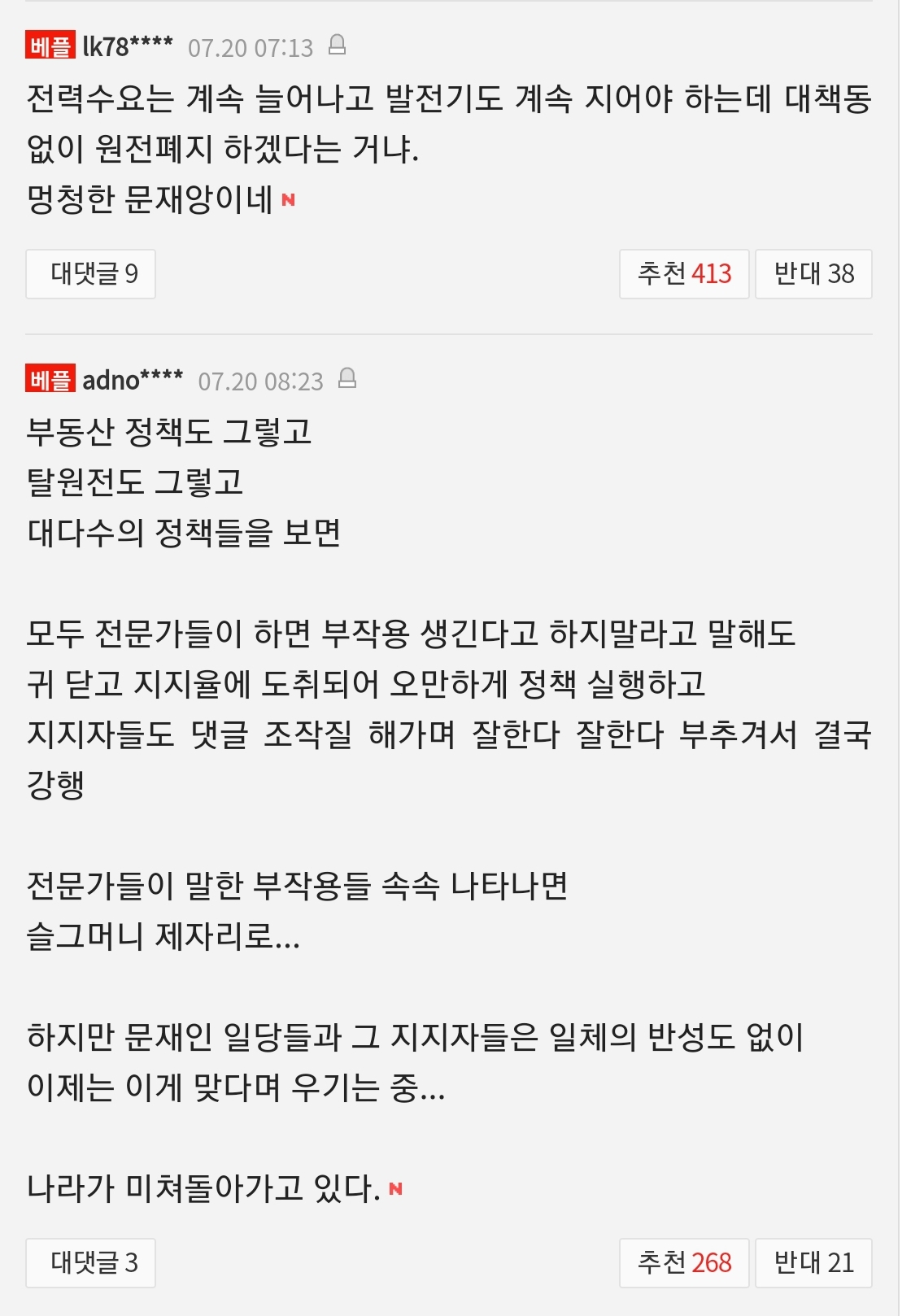The height and width of the screenshot is (1316, 924).
Task: Open the 9 replies to lk78's comment
Action: click(90, 274)
